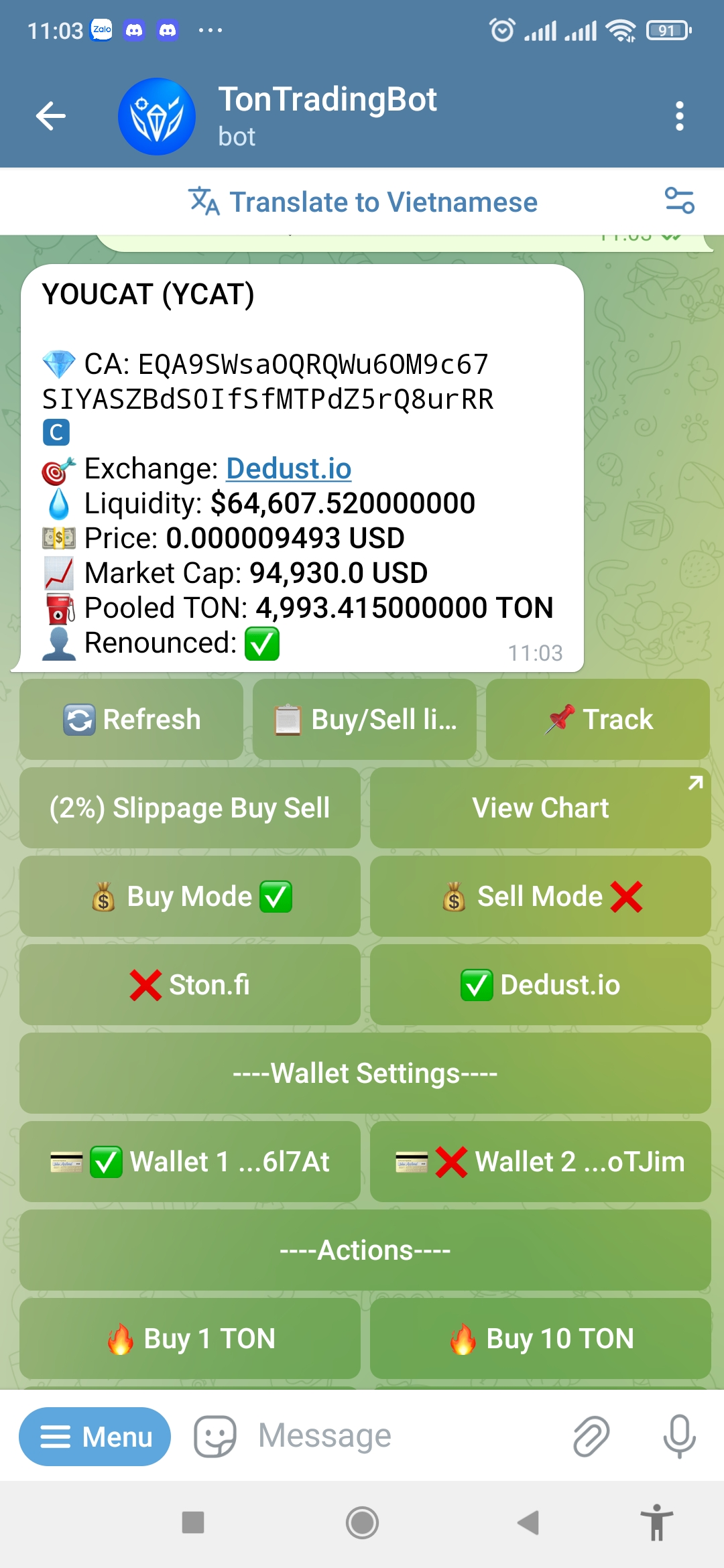The image size is (724, 1568).
Task: Enable Sell Mode
Action: 540,897
